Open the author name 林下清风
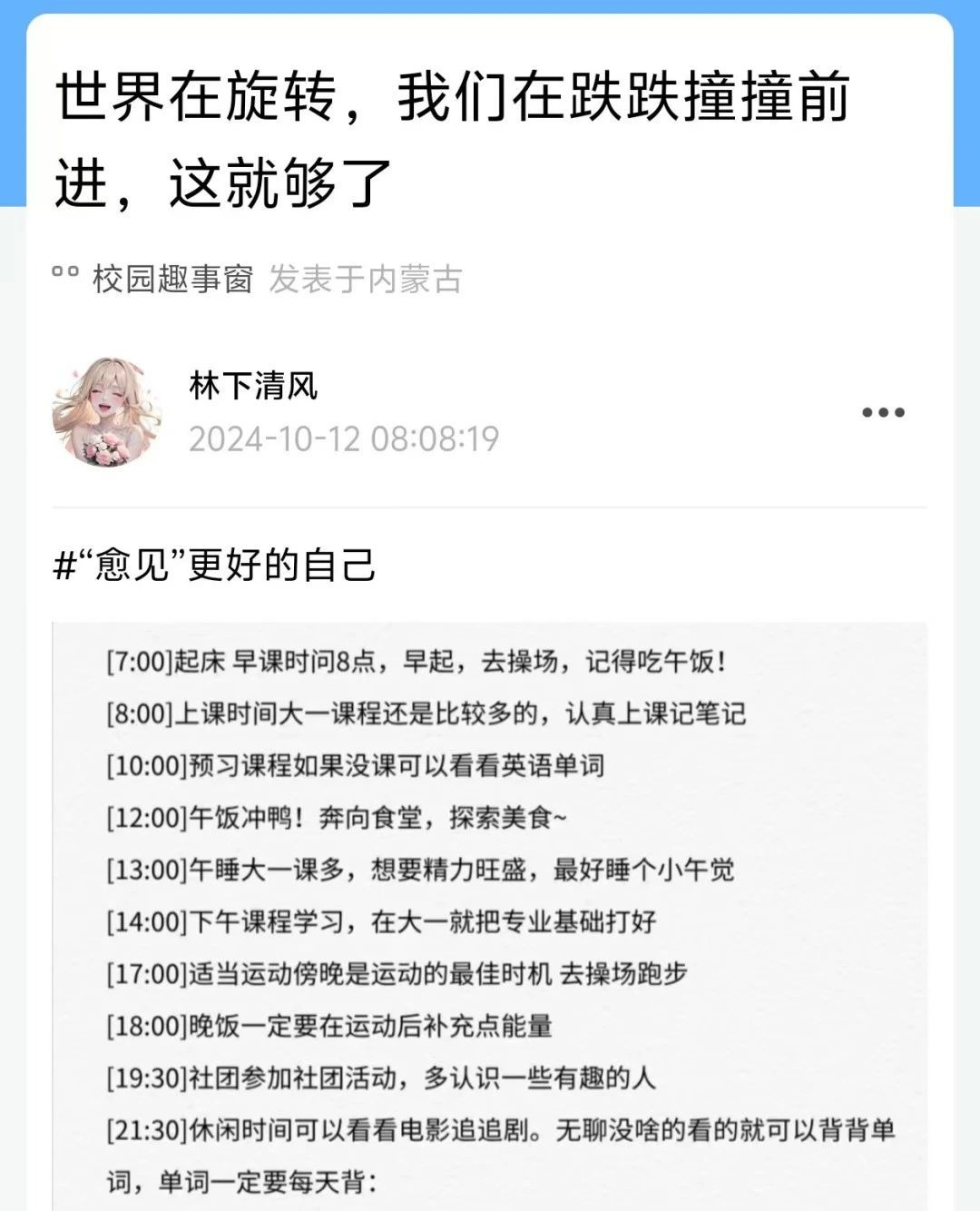The width and height of the screenshot is (980, 1211). tap(253, 386)
